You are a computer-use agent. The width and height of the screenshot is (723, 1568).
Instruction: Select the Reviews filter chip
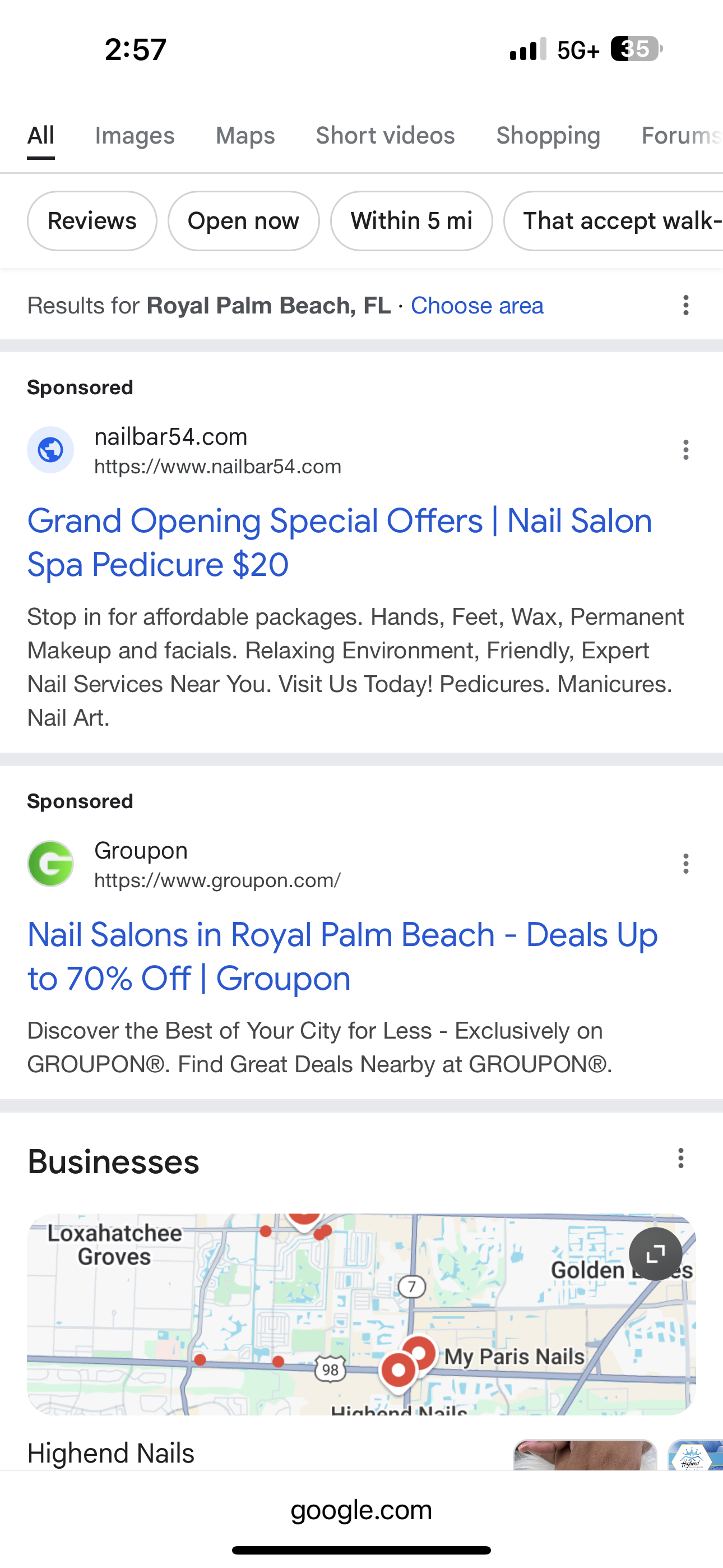(92, 221)
